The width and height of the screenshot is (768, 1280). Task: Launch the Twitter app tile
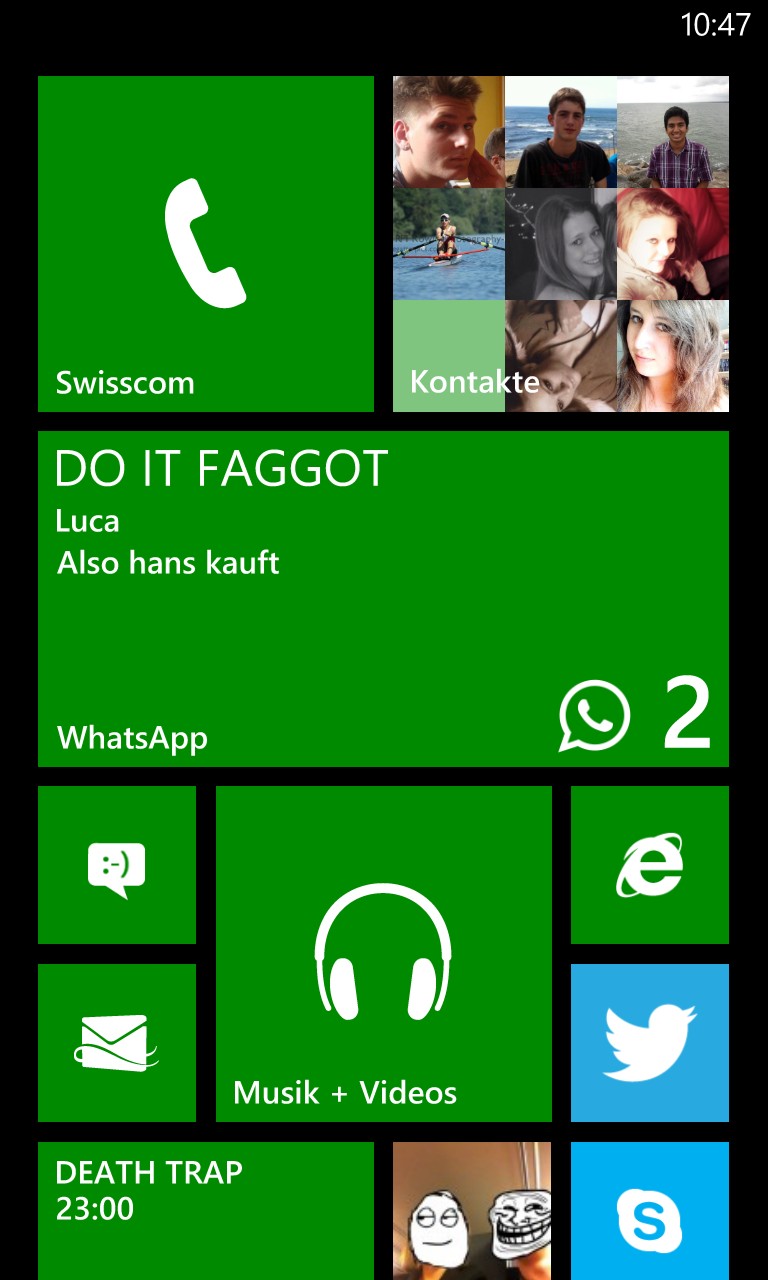pos(650,1043)
